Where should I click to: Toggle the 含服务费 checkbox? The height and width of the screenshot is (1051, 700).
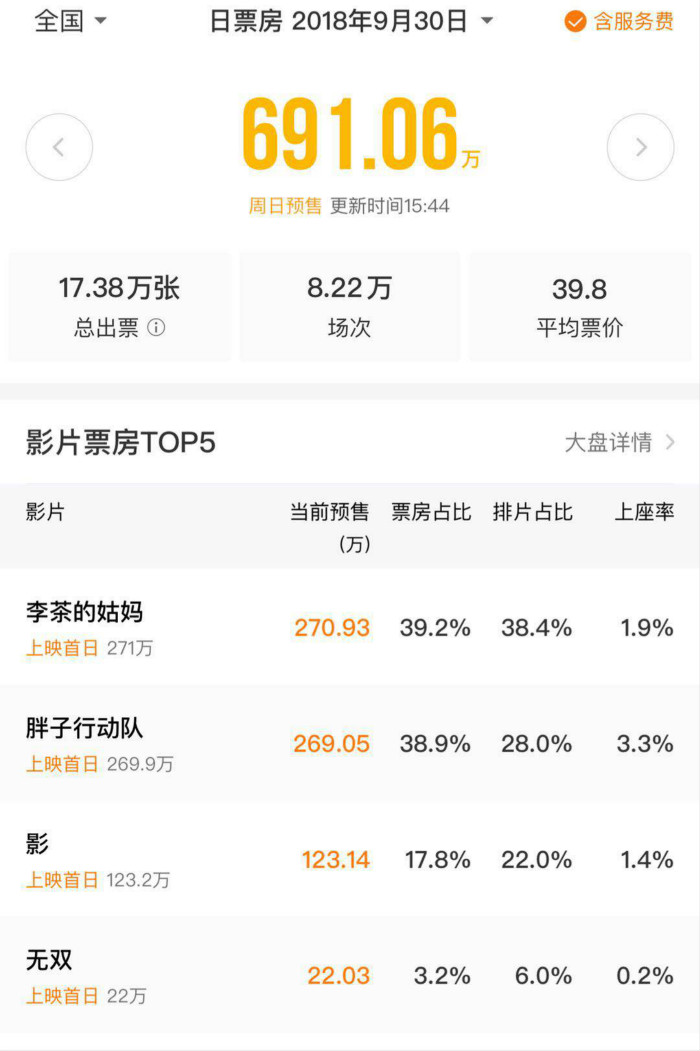tap(576, 22)
